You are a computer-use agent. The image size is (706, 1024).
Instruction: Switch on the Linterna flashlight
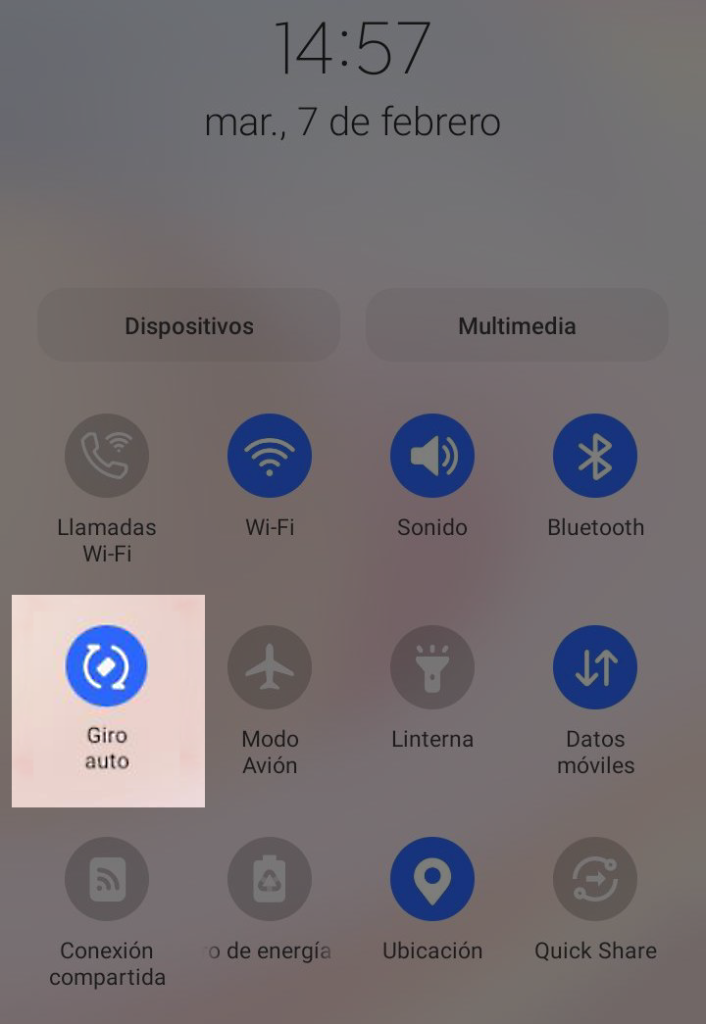pos(432,667)
